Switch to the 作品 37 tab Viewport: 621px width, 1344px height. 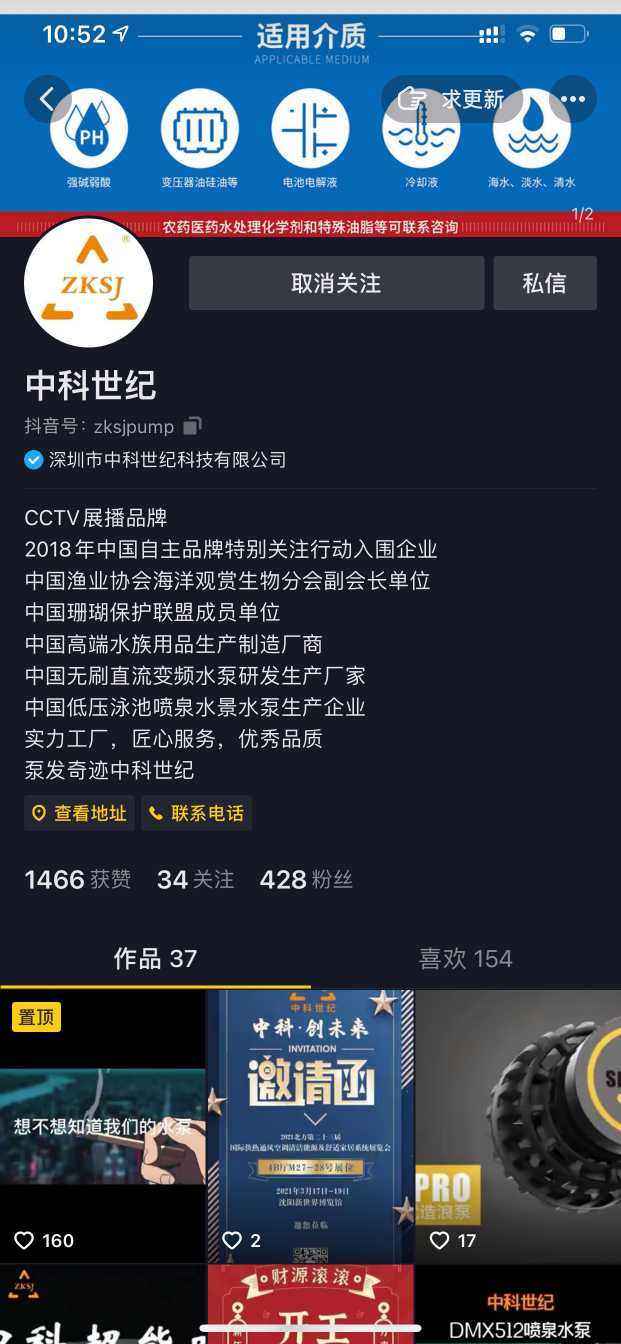(x=155, y=959)
